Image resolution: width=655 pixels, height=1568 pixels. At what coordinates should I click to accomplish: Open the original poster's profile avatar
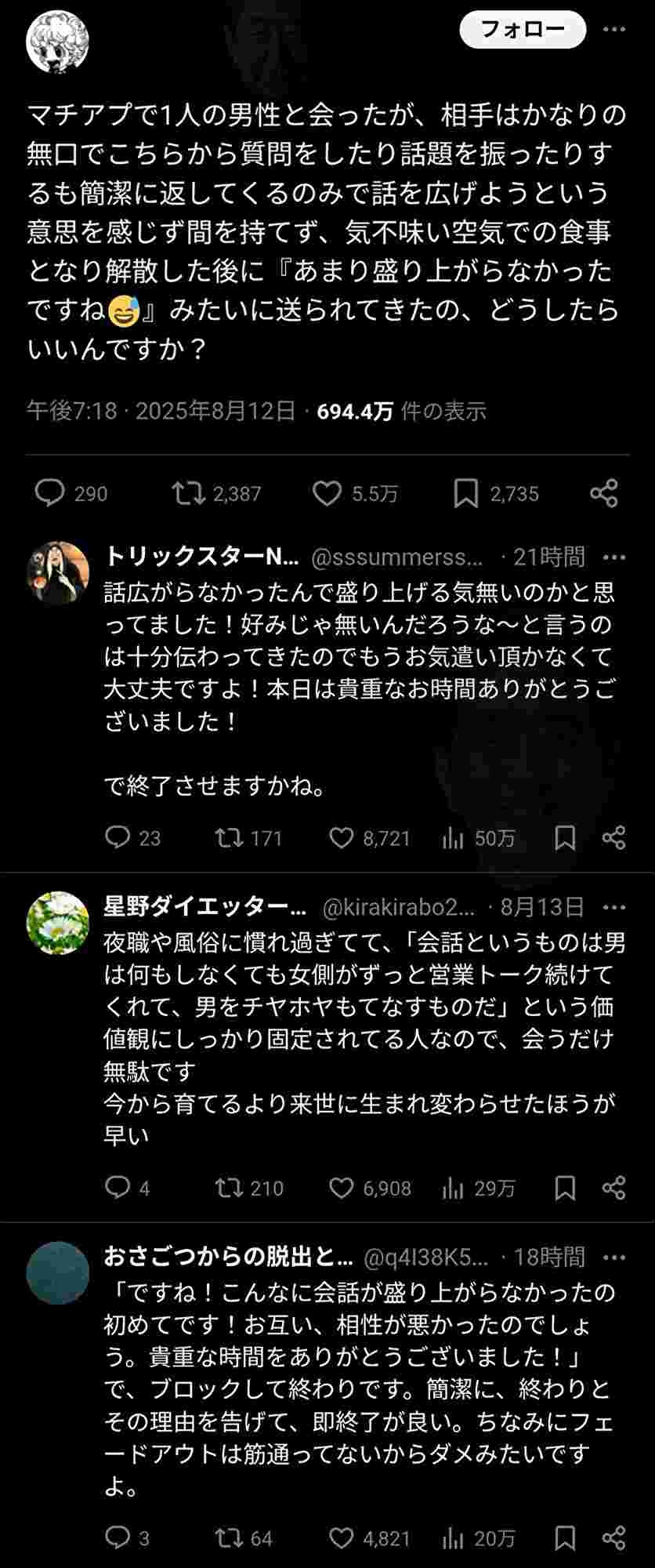point(57,42)
